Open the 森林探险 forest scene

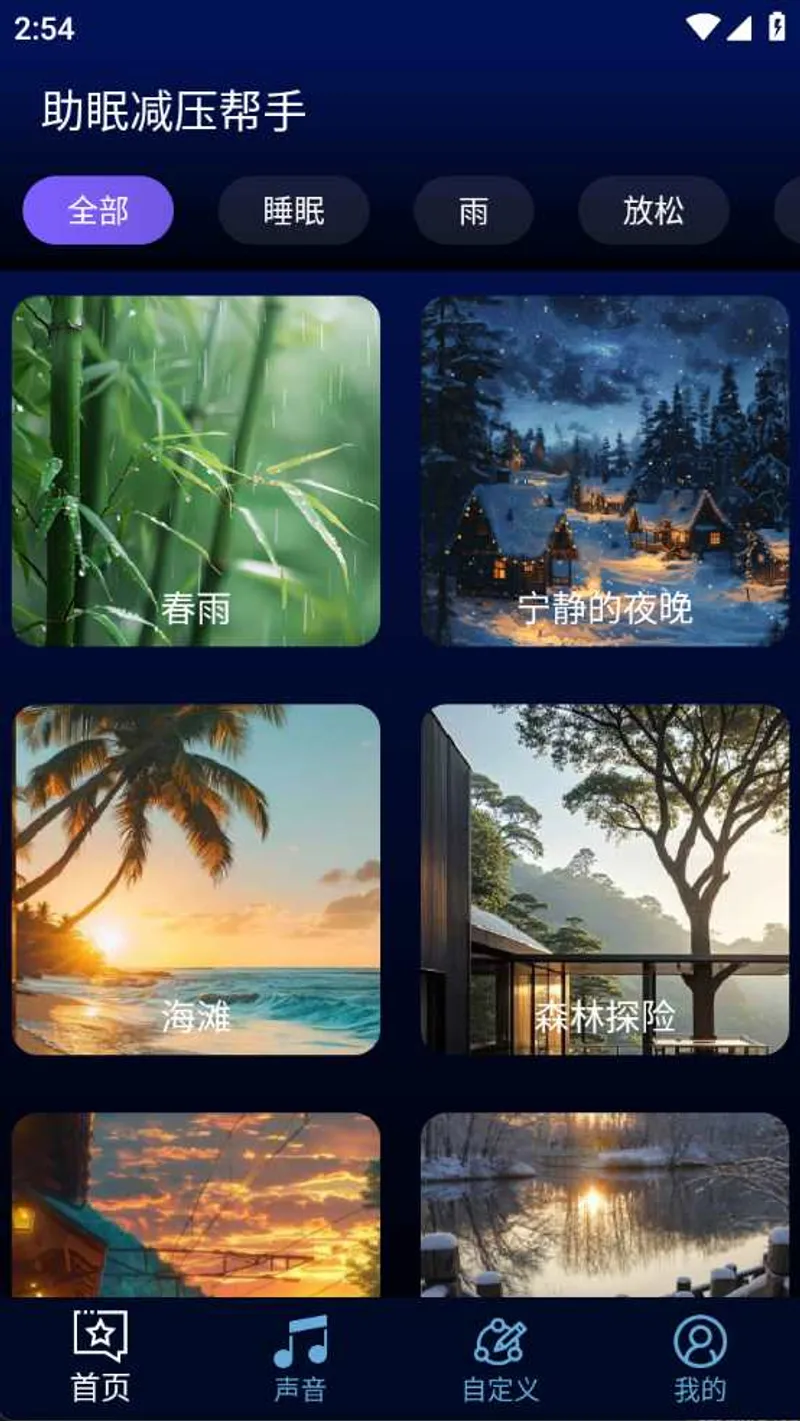(x=605, y=879)
